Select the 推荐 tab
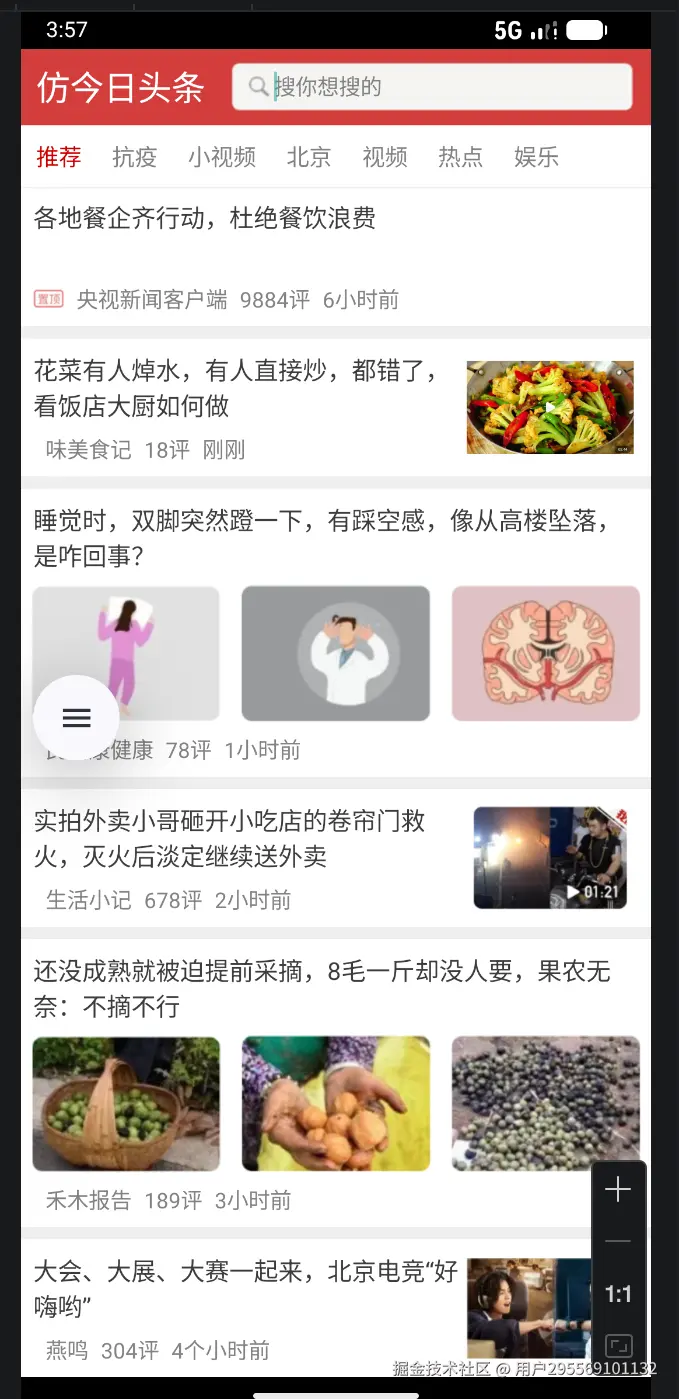Viewport: 679px width, 1399px height. coord(59,157)
